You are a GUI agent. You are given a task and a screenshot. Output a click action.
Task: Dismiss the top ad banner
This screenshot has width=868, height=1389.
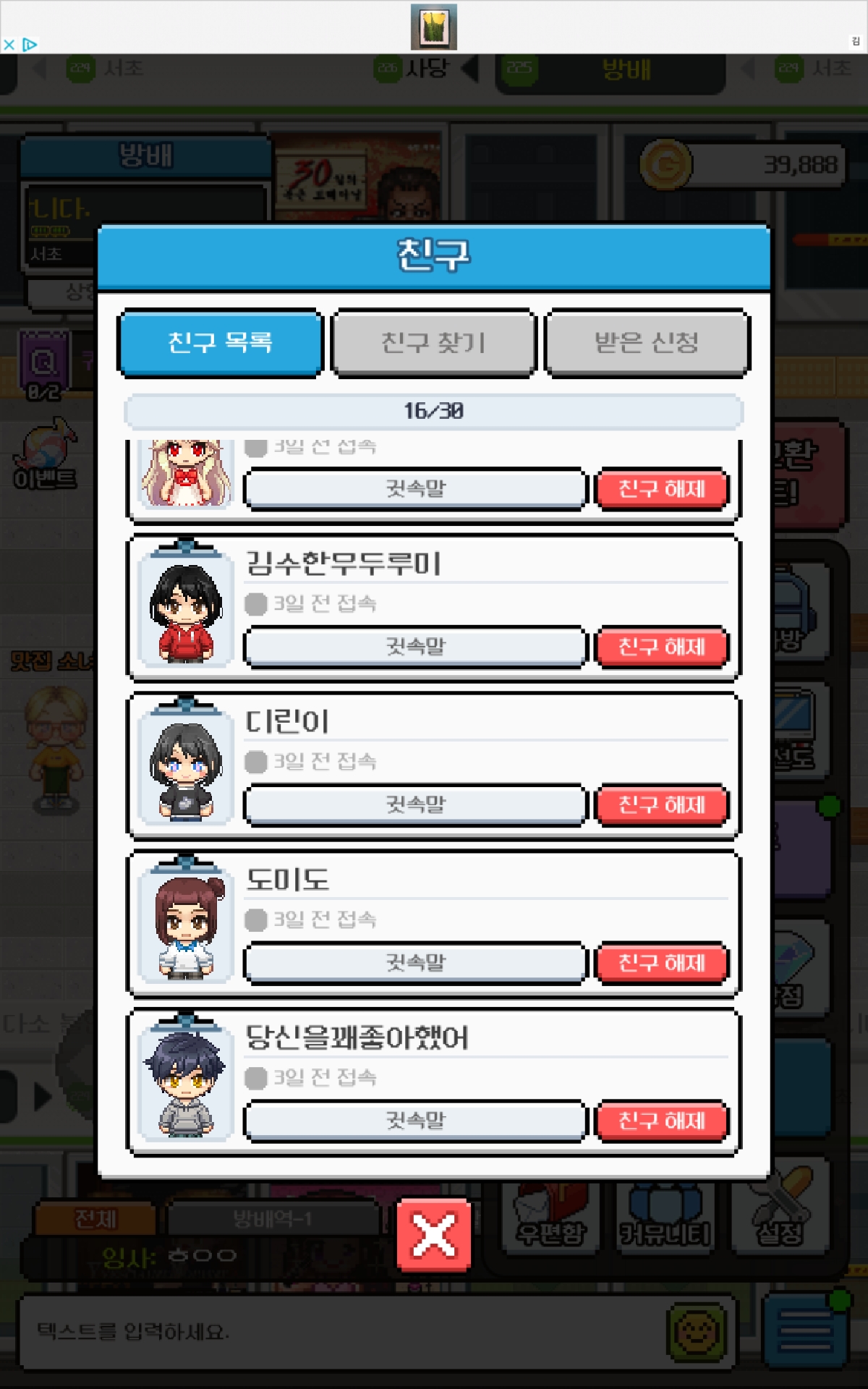point(9,45)
